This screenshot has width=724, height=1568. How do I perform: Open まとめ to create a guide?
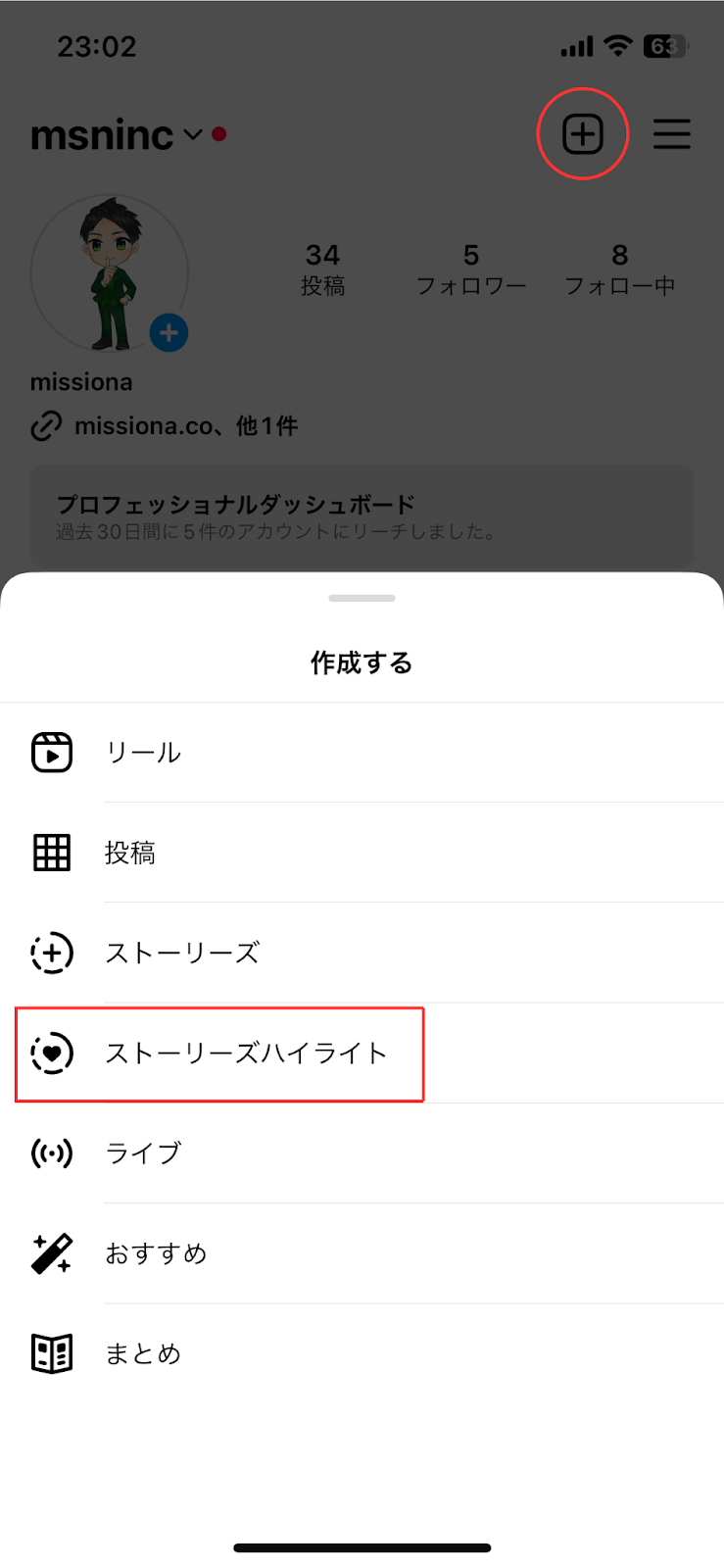point(143,1353)
